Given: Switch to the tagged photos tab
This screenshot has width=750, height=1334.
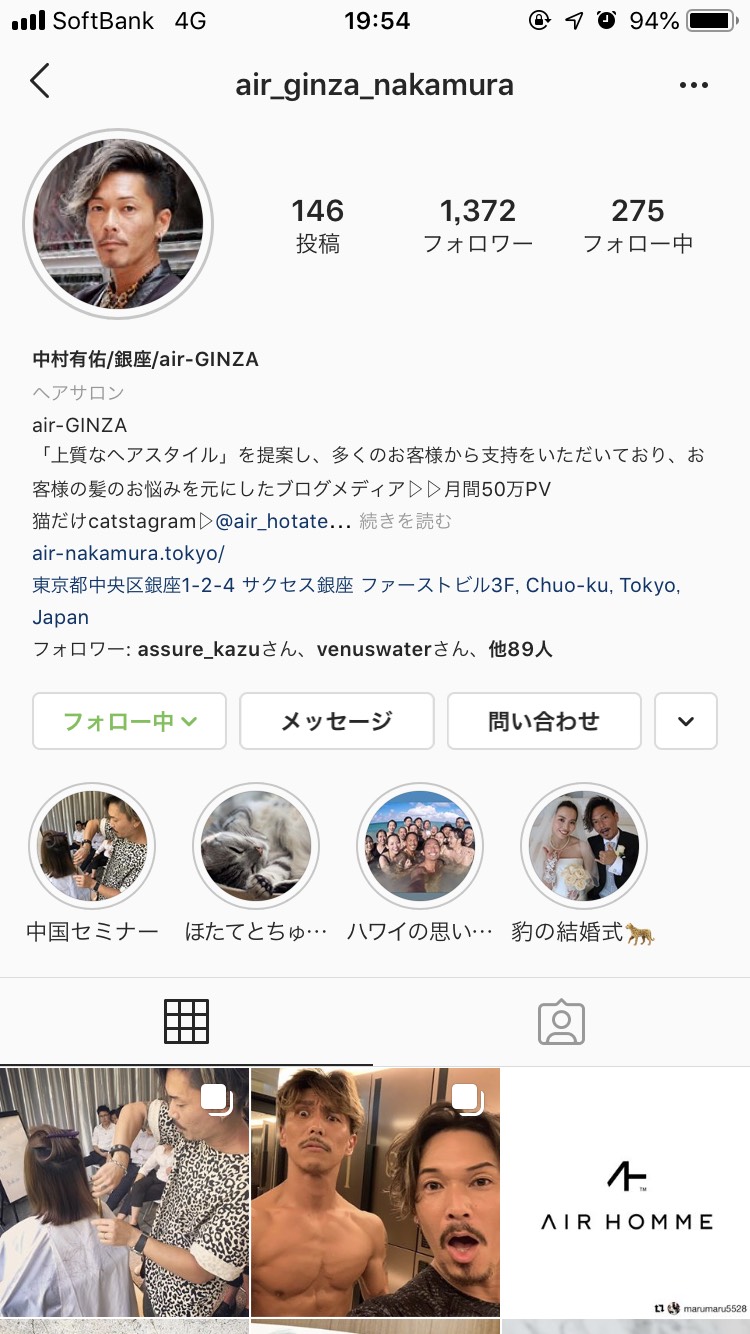Looking at the screenshot, I should (561, 1022).
